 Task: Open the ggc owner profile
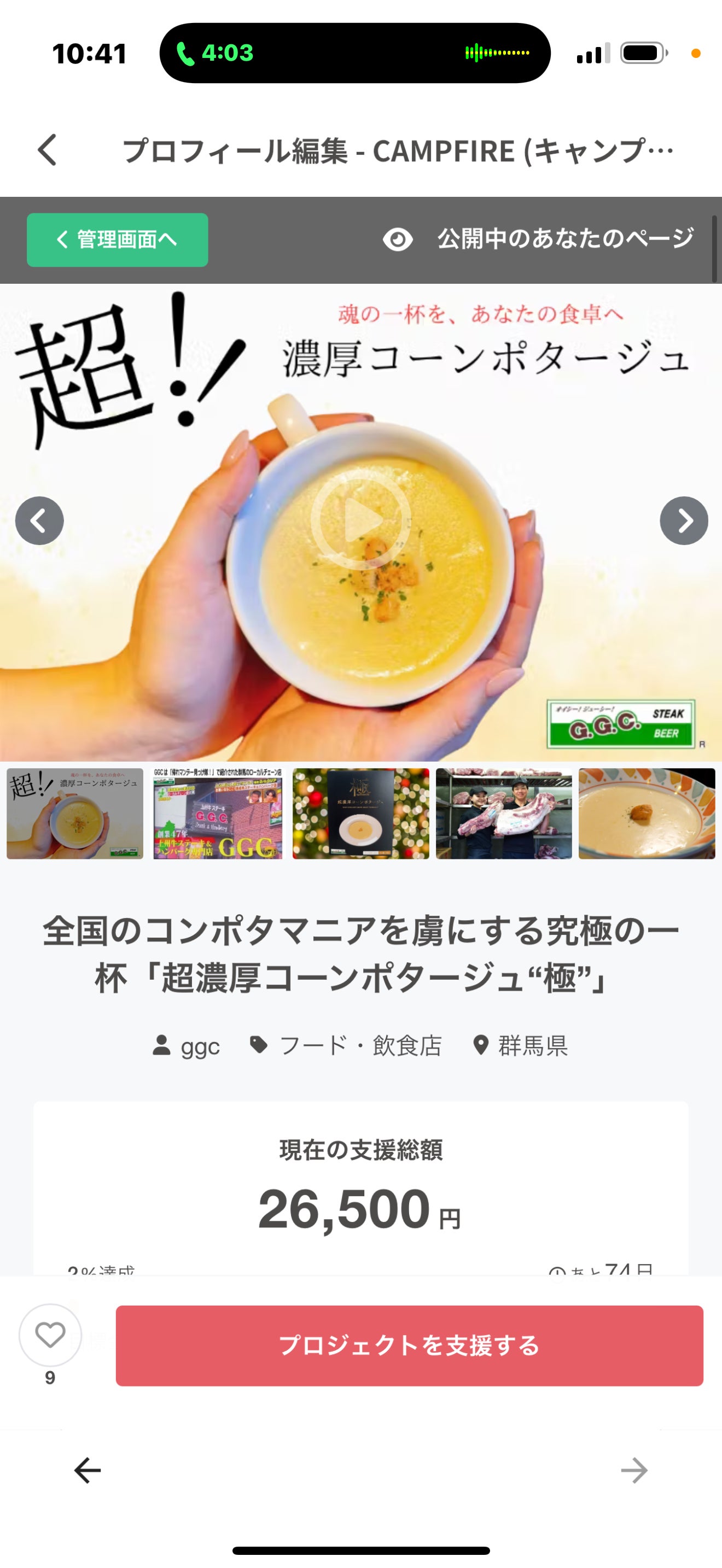click(x=187, y=1046)
